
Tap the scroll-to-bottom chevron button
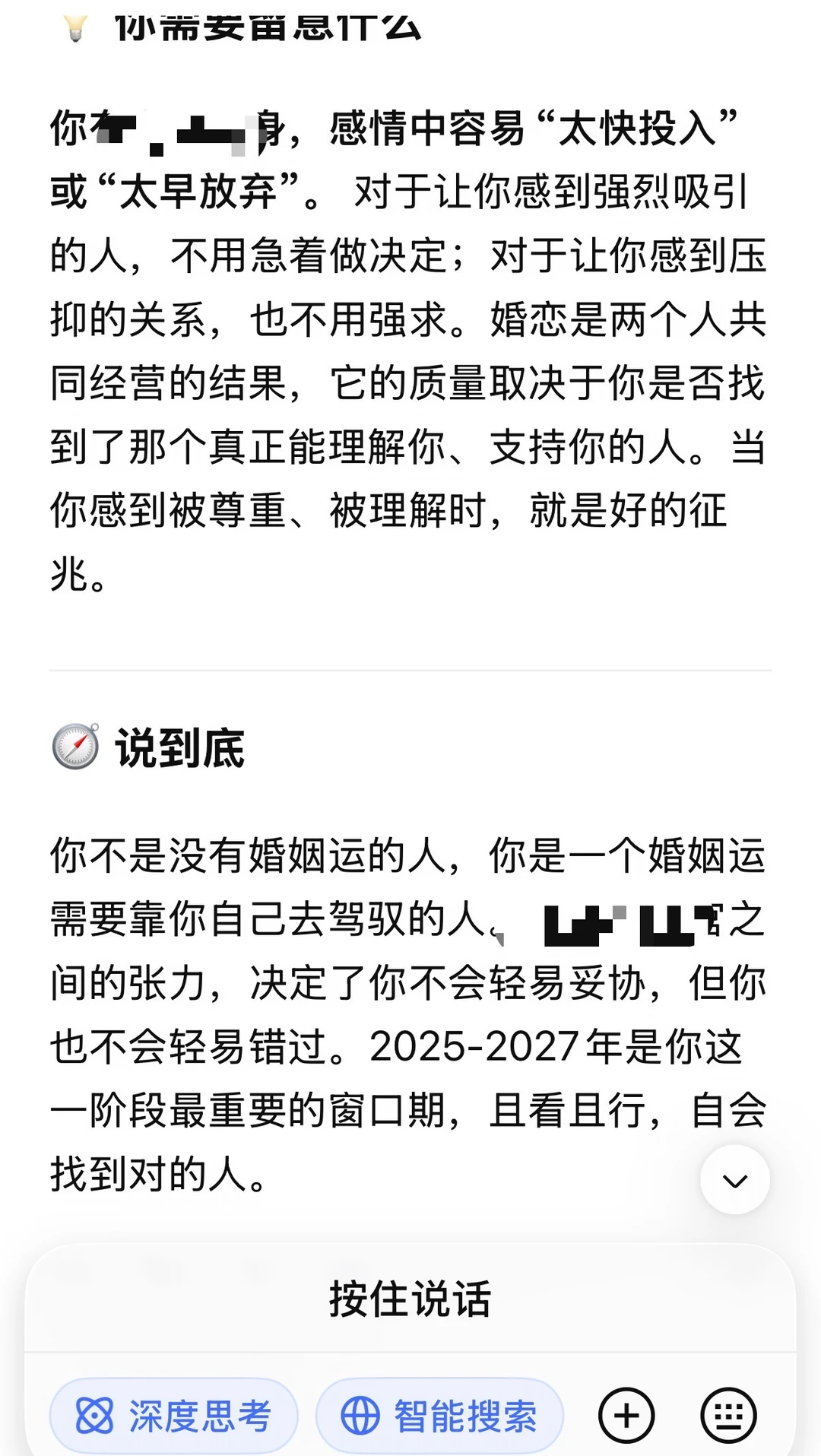point(735,1180)
